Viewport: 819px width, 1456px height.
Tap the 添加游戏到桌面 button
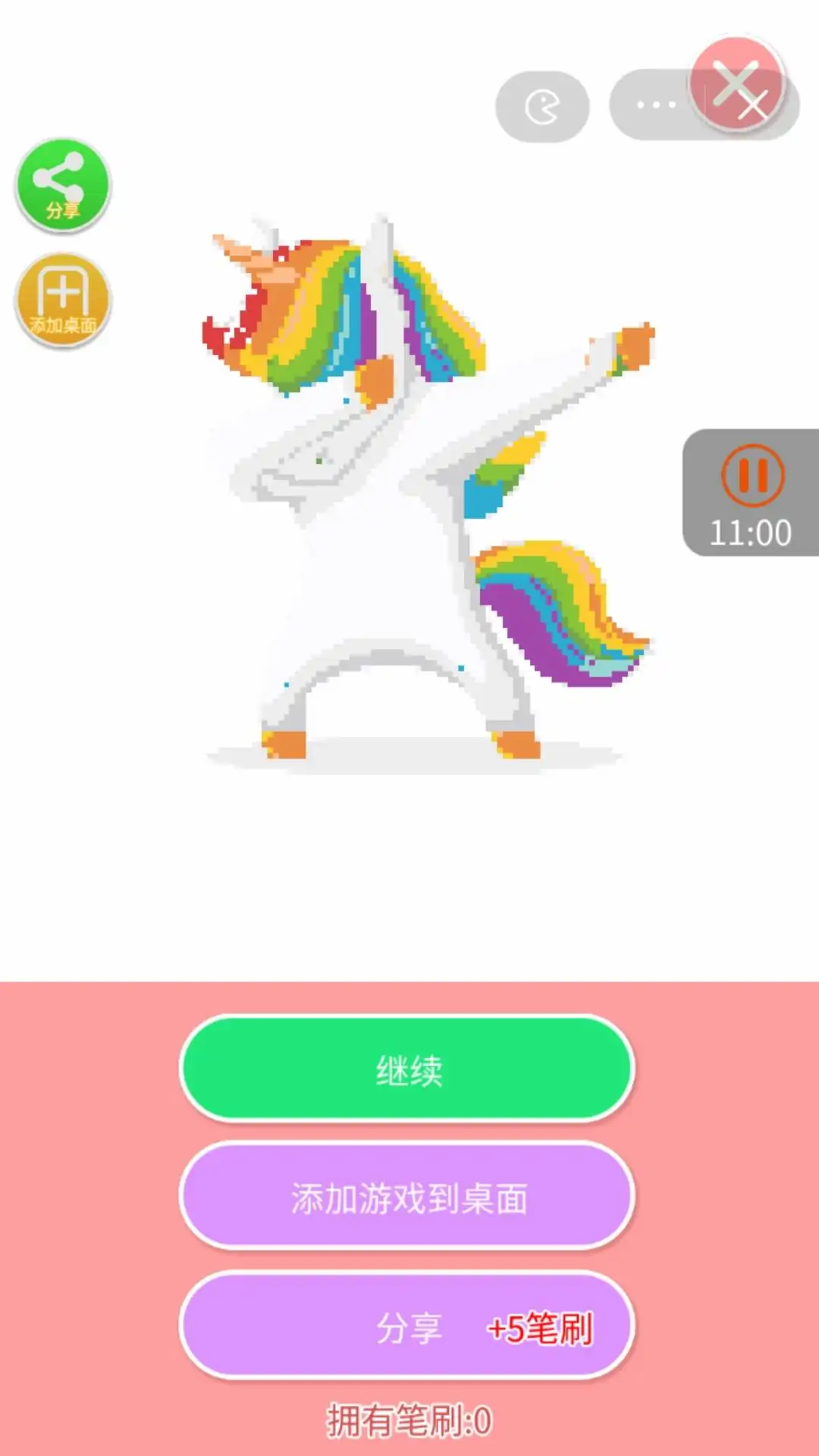pos(407,1197)
